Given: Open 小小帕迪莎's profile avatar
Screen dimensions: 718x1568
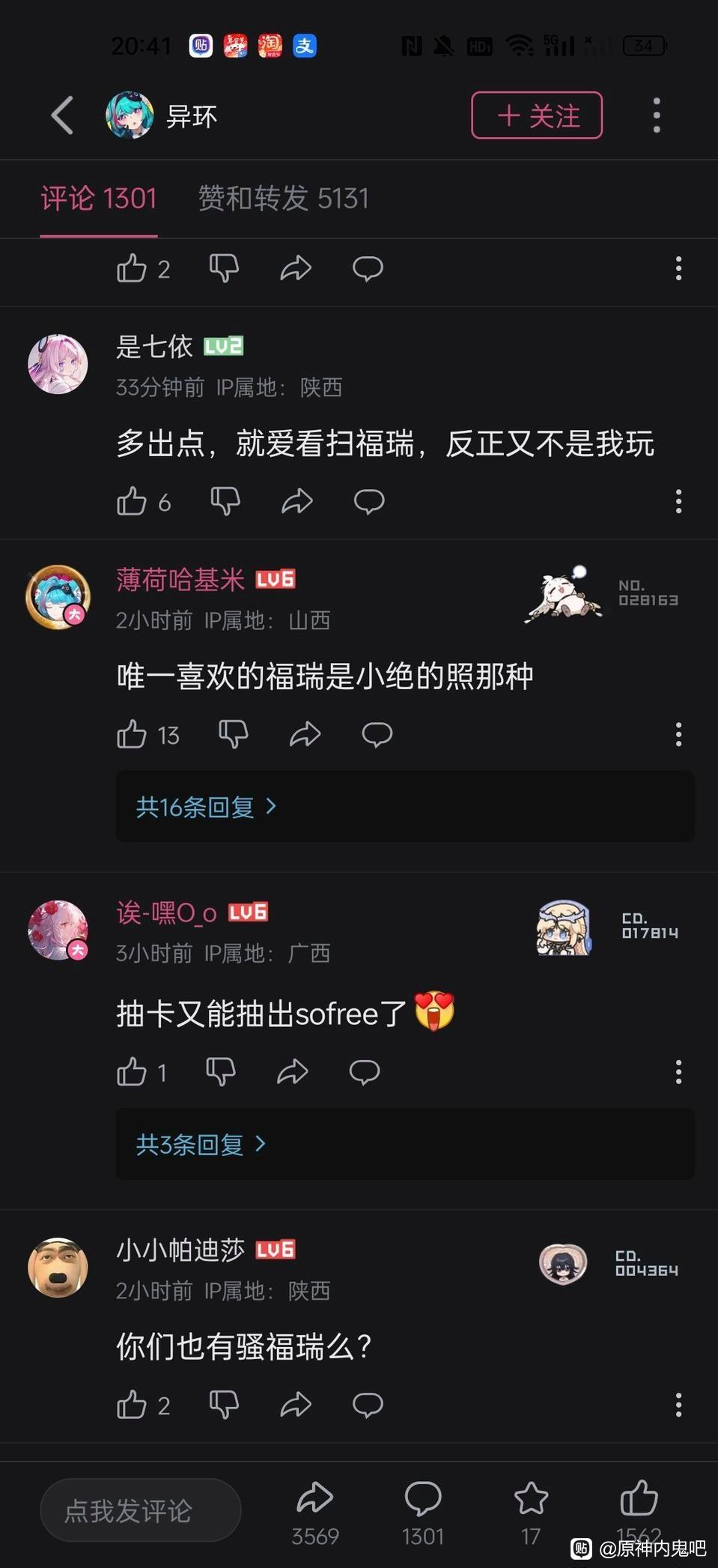Looking at the screenshot, I should tap(58, 1267).
